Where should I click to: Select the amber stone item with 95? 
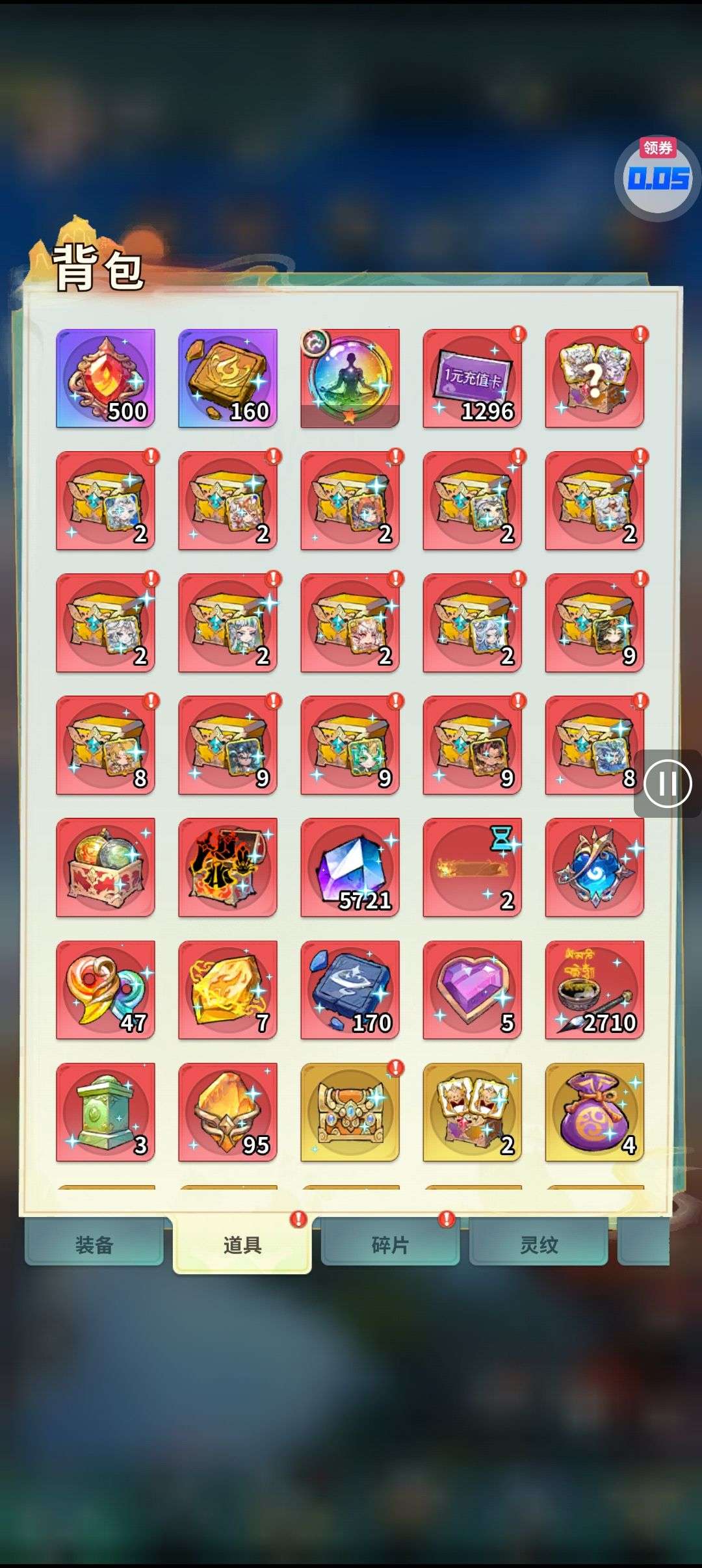click(227, 1112)
